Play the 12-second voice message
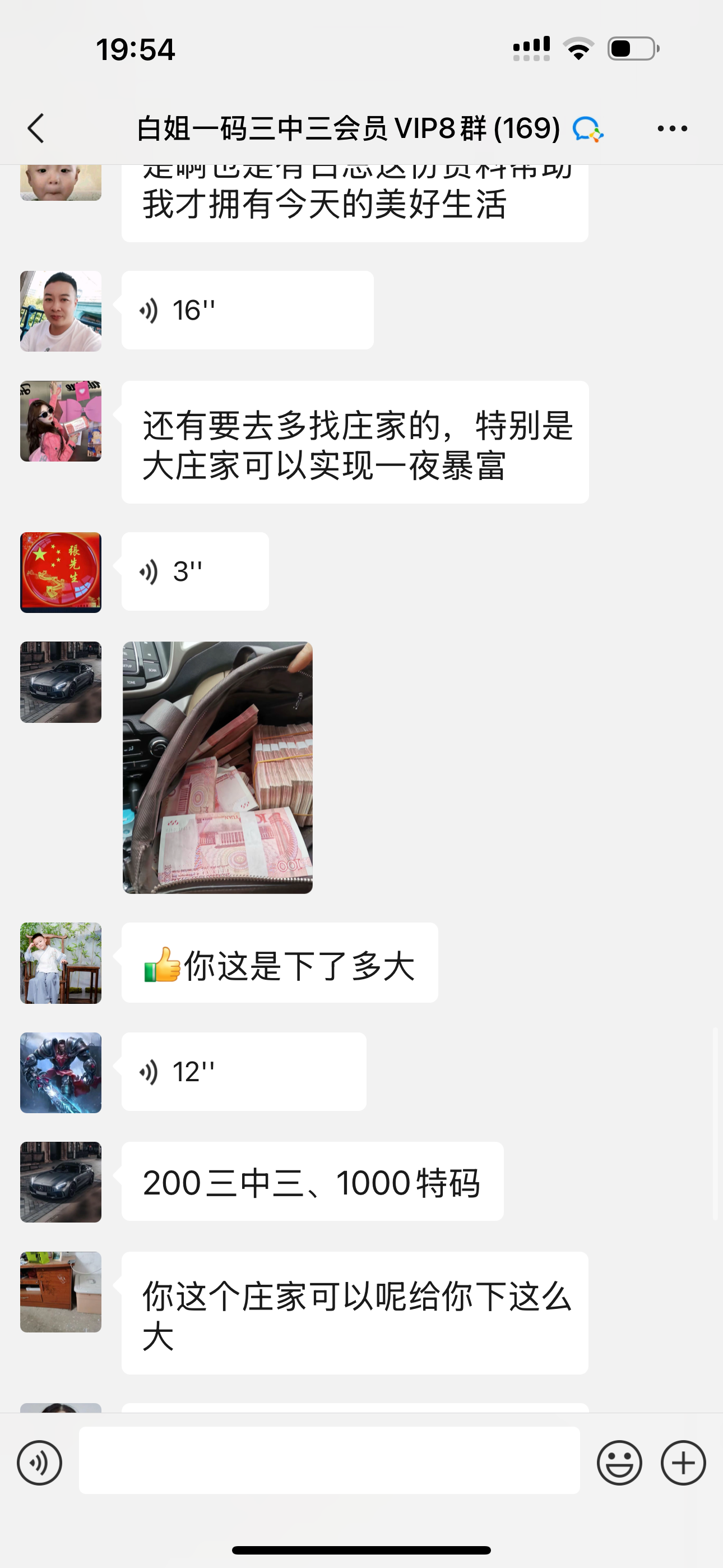The height and width of the screenshot is (1568, 723). pos(243,1072)
